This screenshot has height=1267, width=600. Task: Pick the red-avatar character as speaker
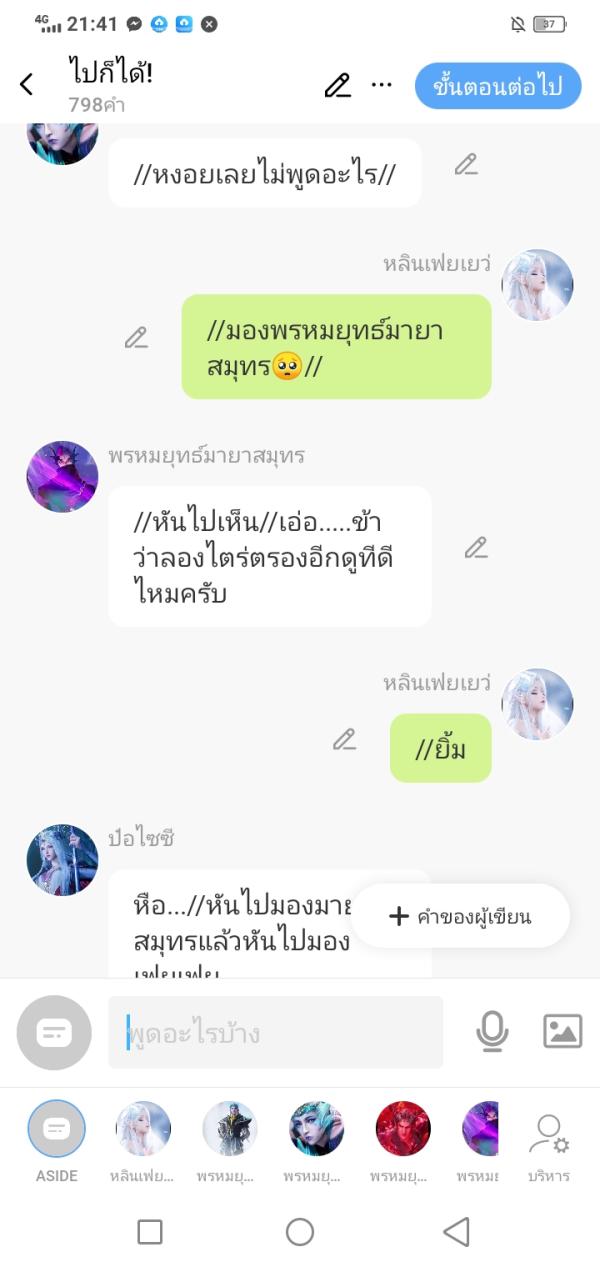click(403, 1130)
